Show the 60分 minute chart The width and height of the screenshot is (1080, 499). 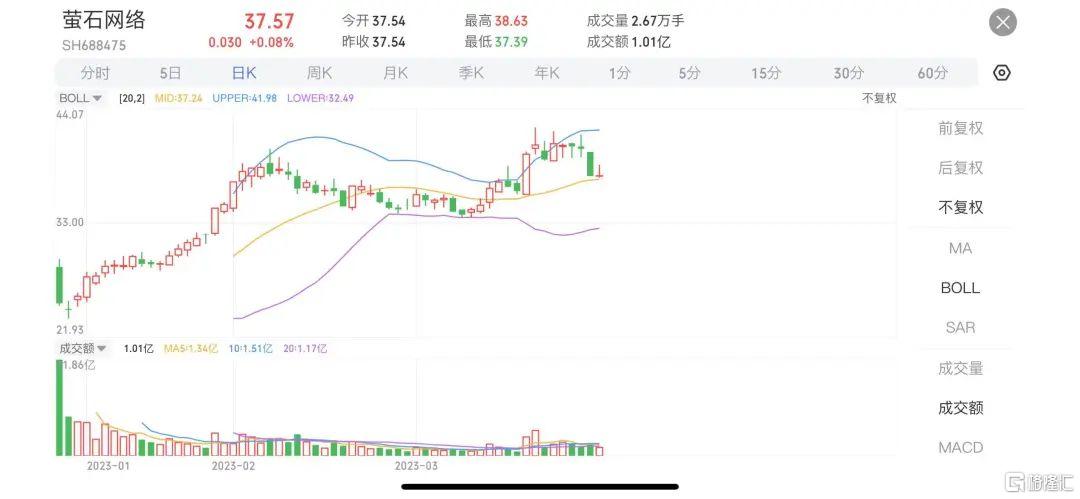[x=932, y=73]
